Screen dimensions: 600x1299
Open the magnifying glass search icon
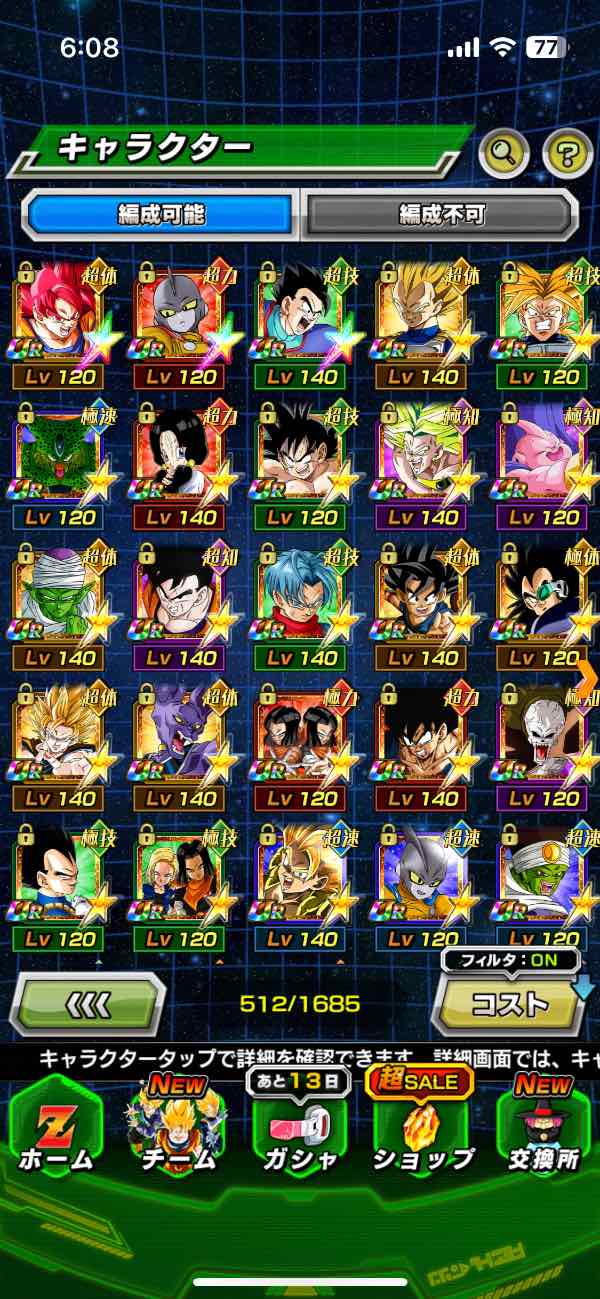tap(504, 153)
